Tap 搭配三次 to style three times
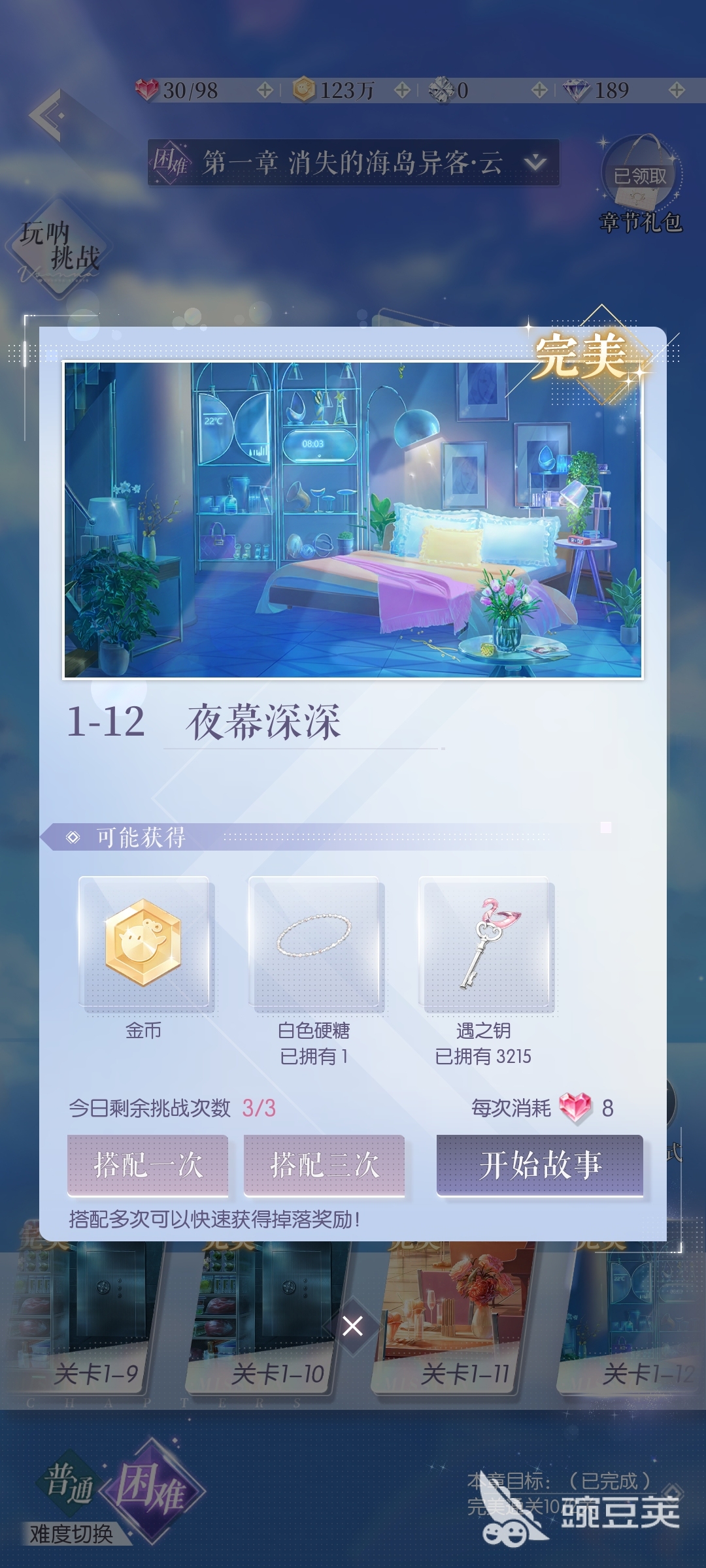 click(324, 1165)
